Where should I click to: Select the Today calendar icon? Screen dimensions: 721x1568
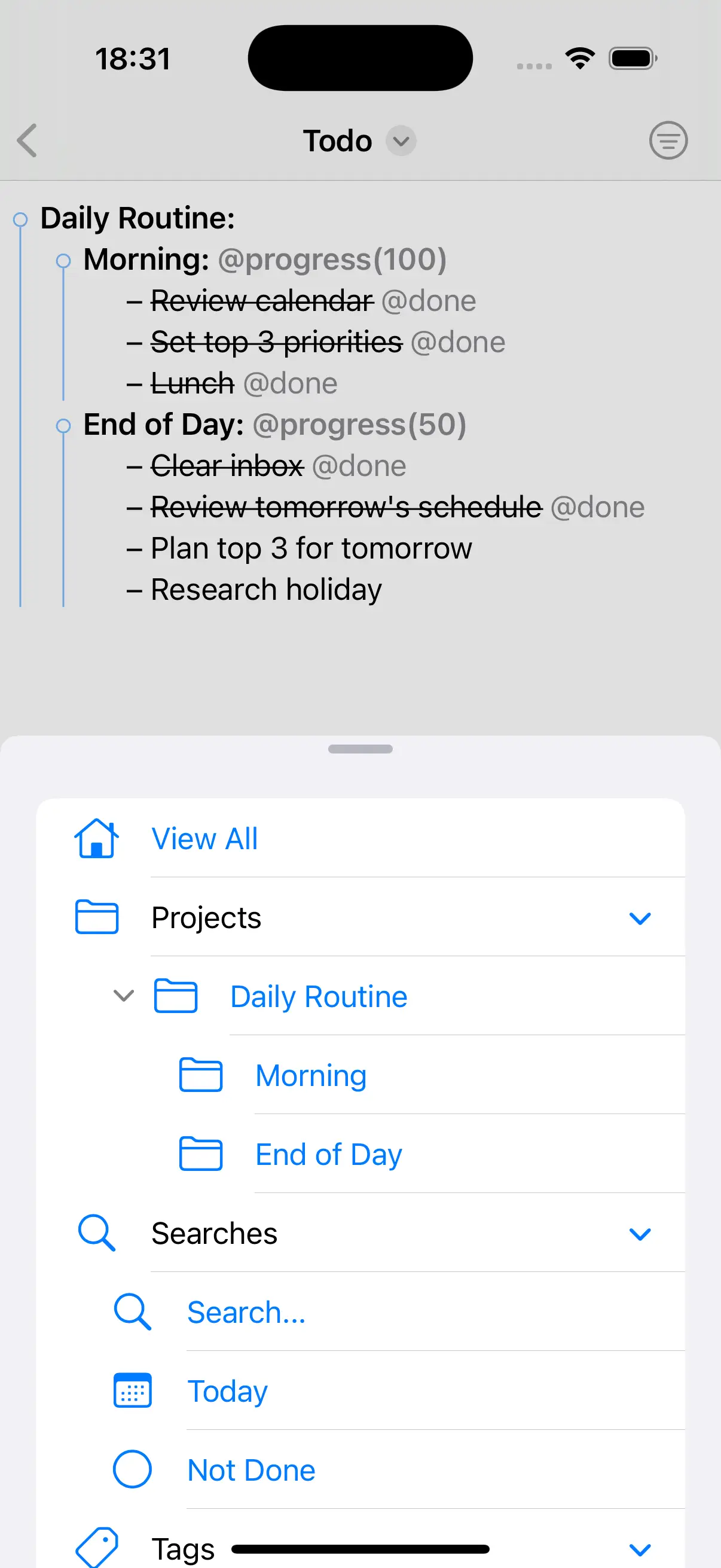[133, 1390]
